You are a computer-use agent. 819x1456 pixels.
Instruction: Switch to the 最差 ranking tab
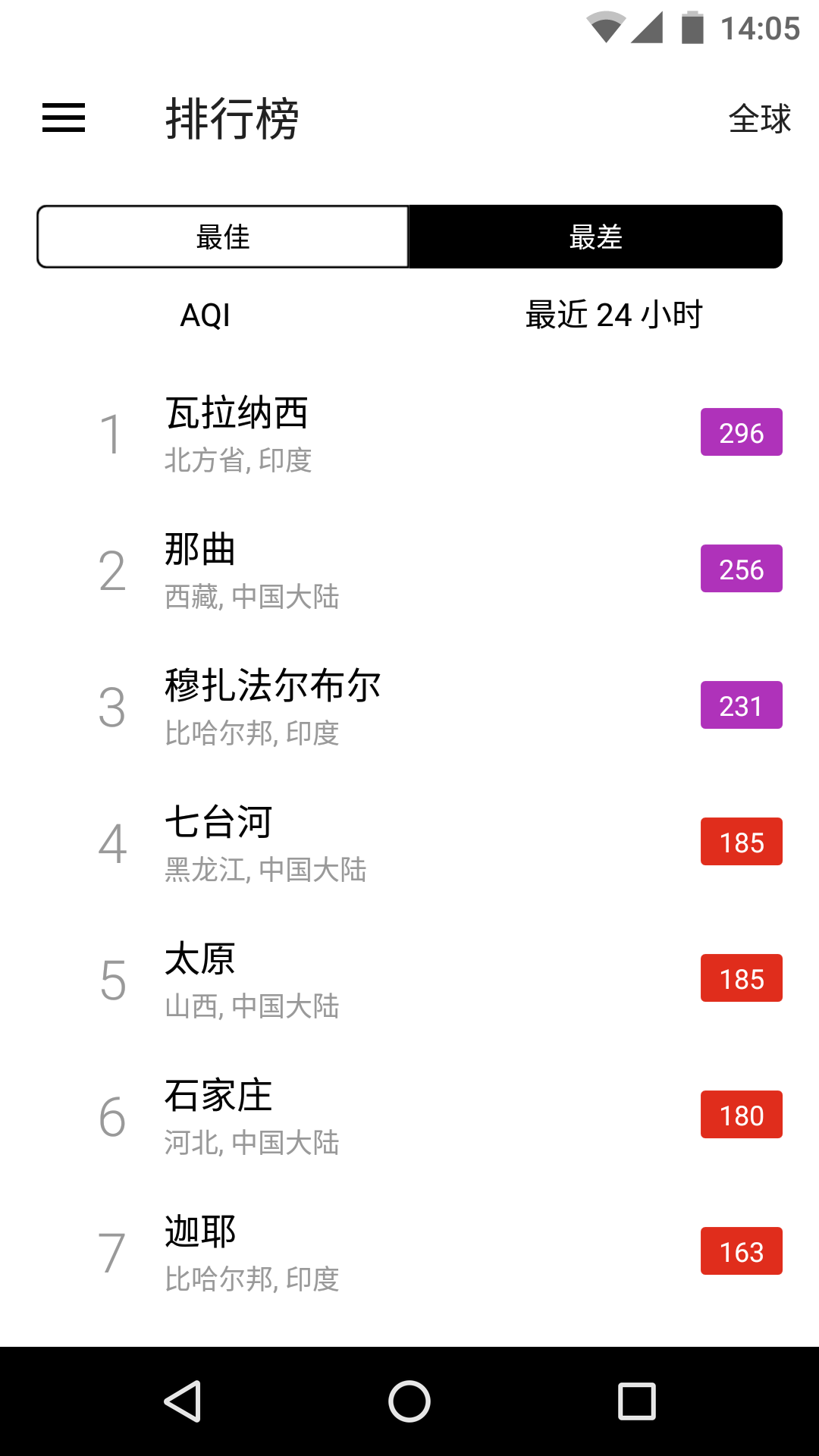[595, 237]
